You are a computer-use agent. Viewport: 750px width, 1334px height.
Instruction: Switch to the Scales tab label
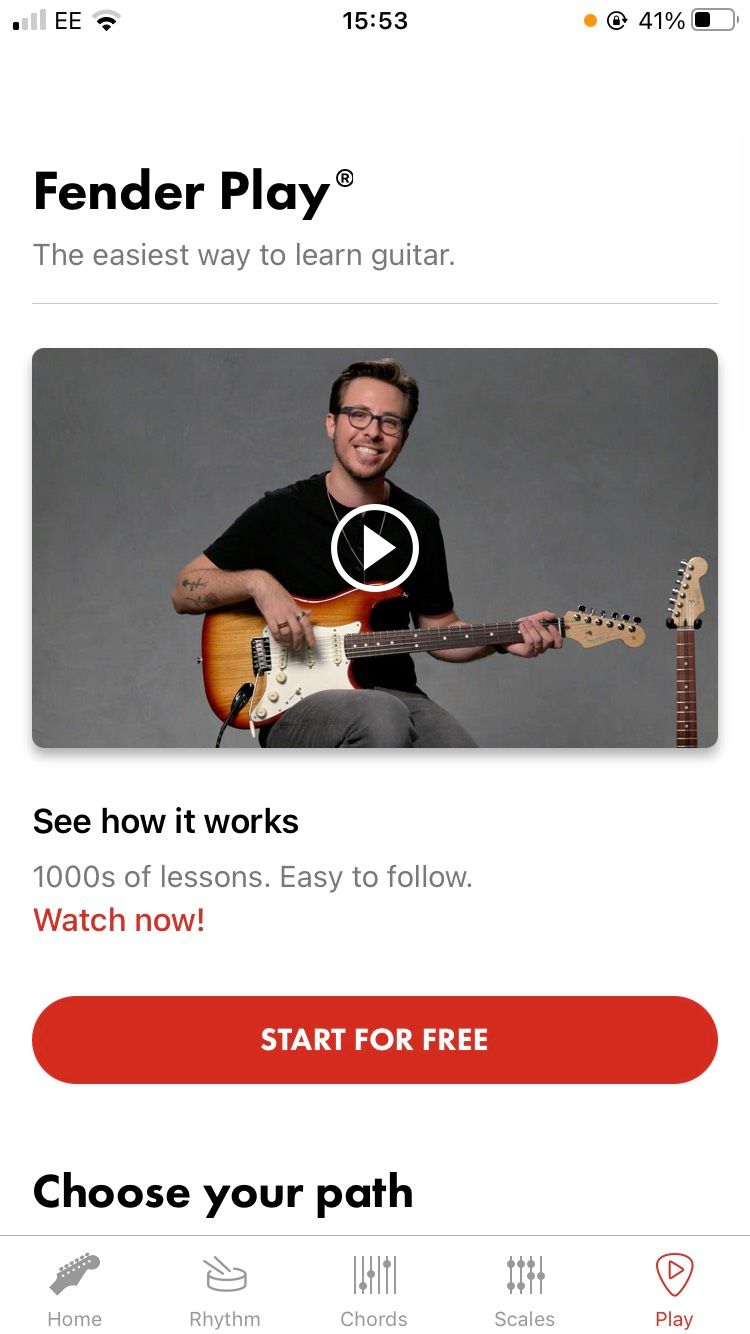[x=525, y=1318]
